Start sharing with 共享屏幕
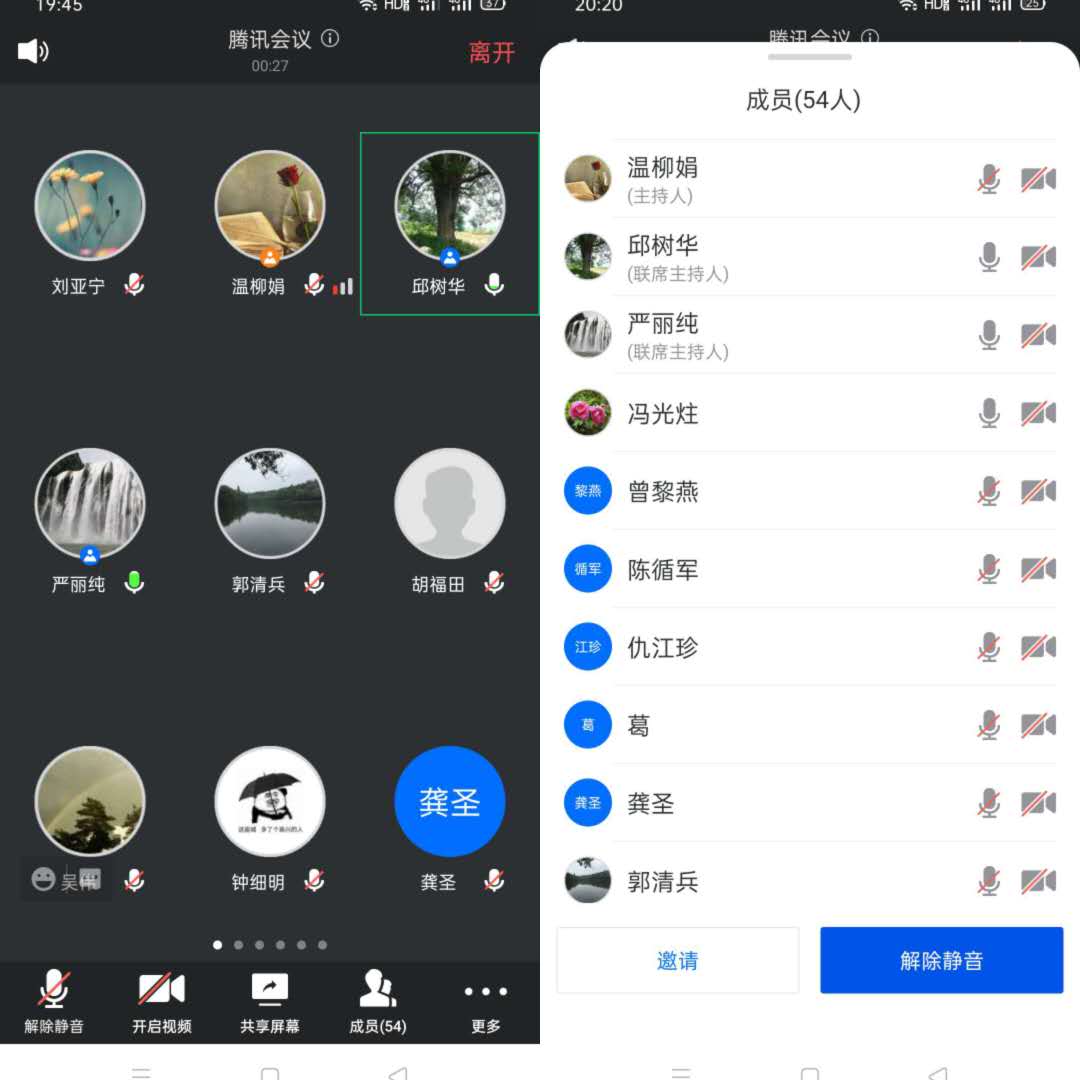The width and height of the screenshot is (1080, 1080). click(270, 1001)
